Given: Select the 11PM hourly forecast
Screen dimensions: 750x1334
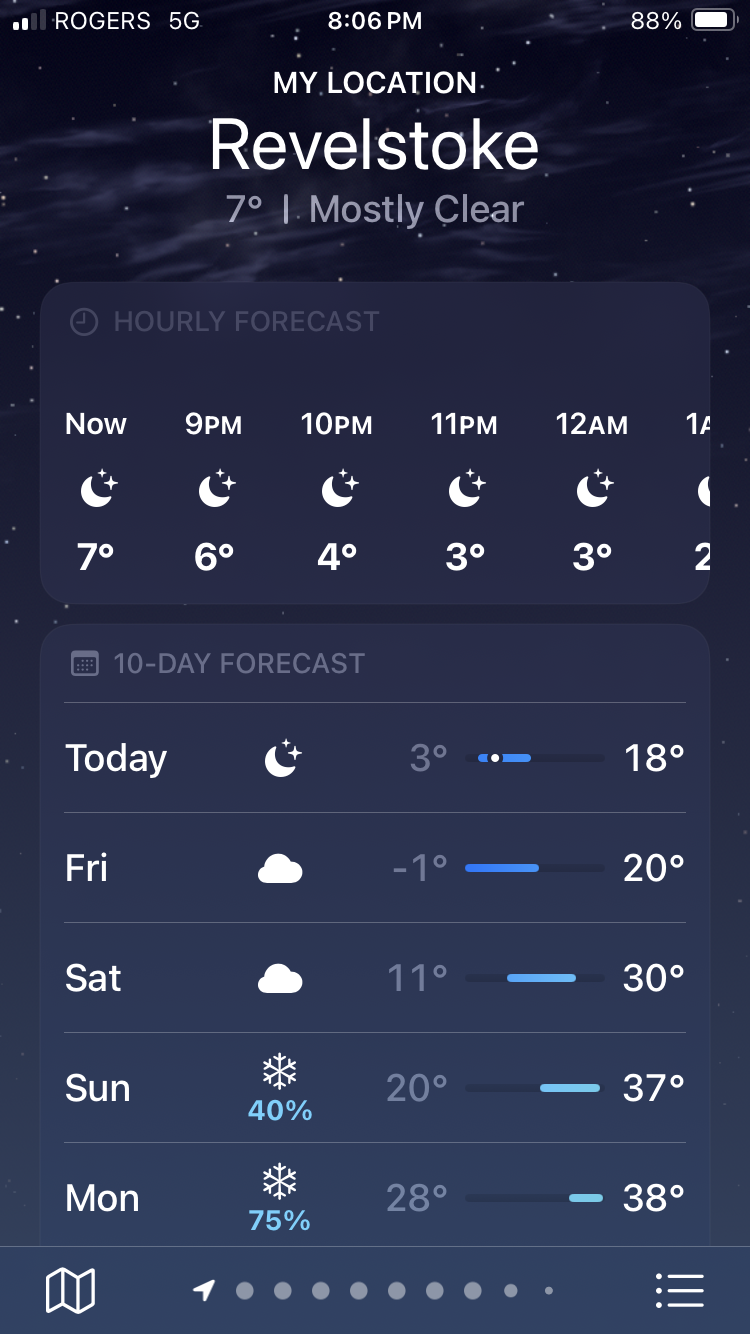Looking at the screenshot, I should (x=464, y=489).
